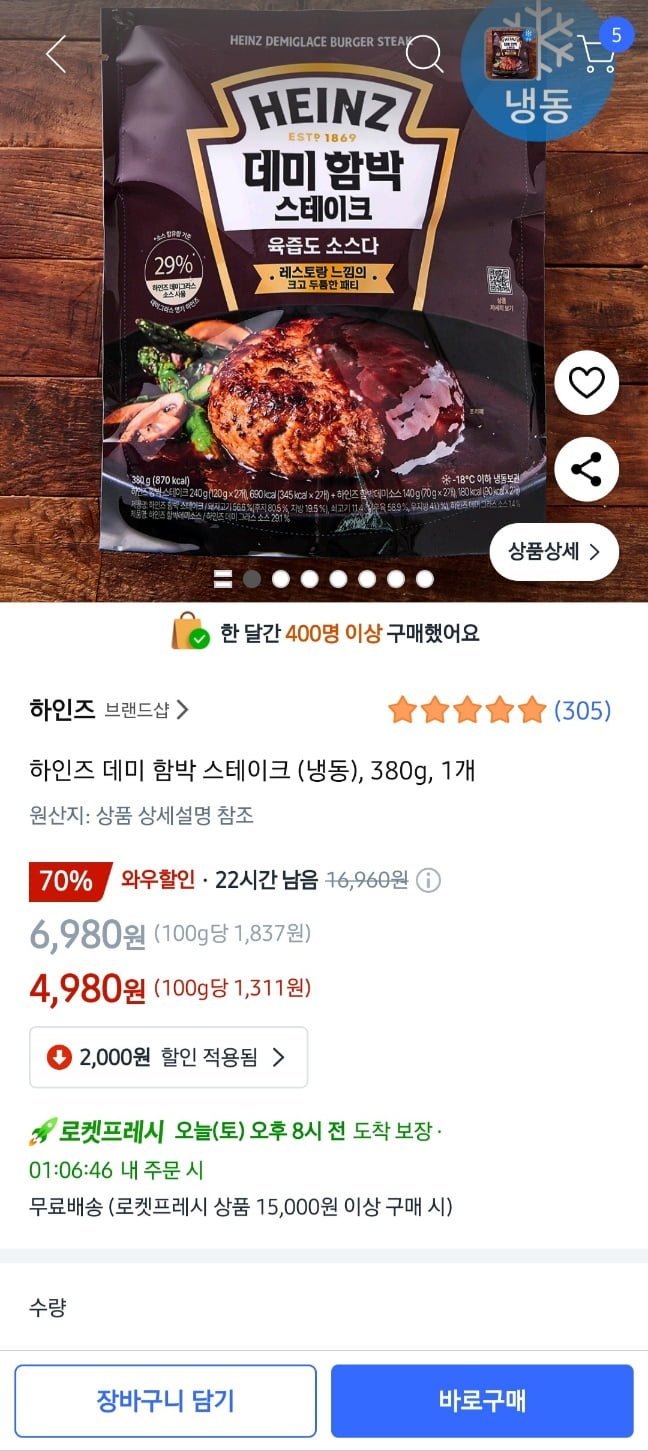Expand the 2,000원 할인 적용됨 details

(x=168, y=1057)
